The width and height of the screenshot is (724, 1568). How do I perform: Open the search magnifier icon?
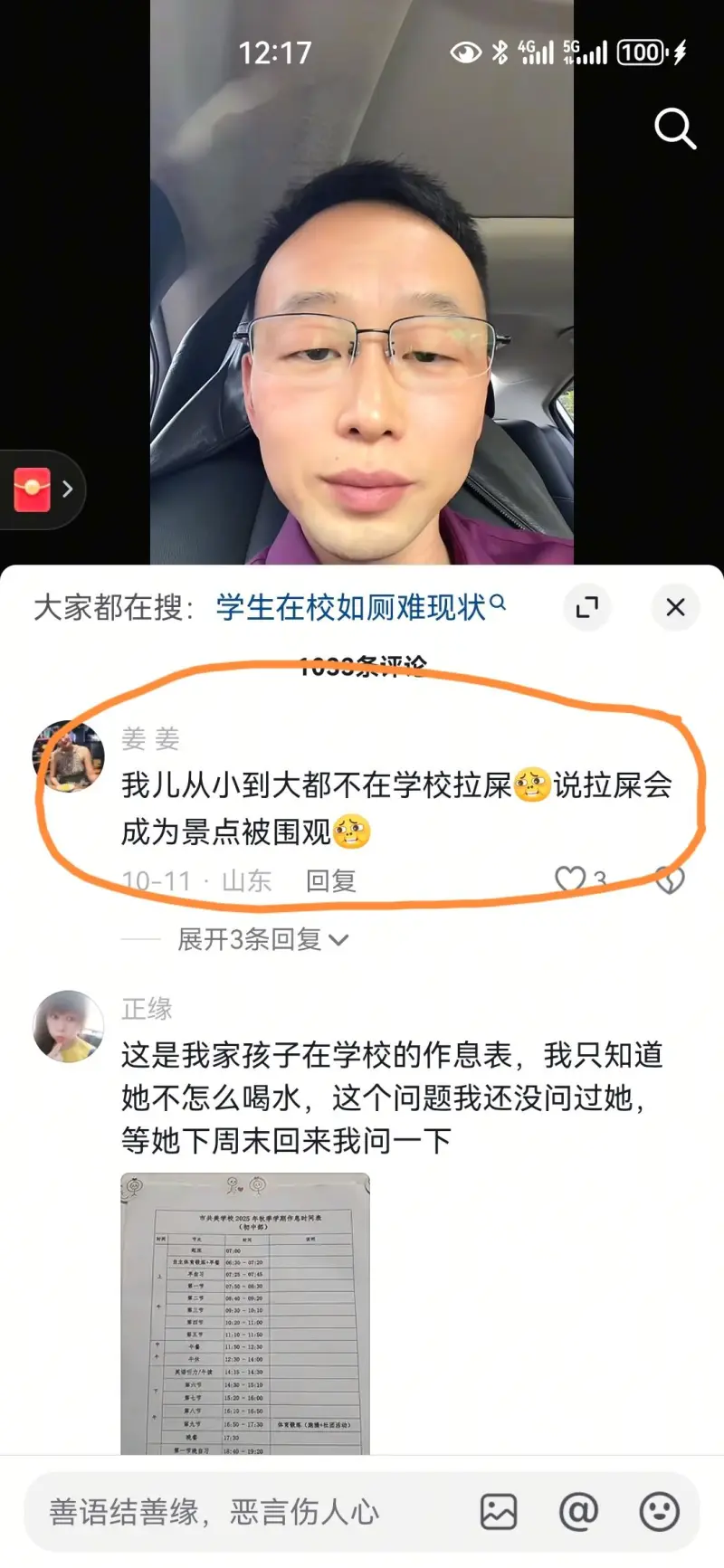(x=675, y=128)
